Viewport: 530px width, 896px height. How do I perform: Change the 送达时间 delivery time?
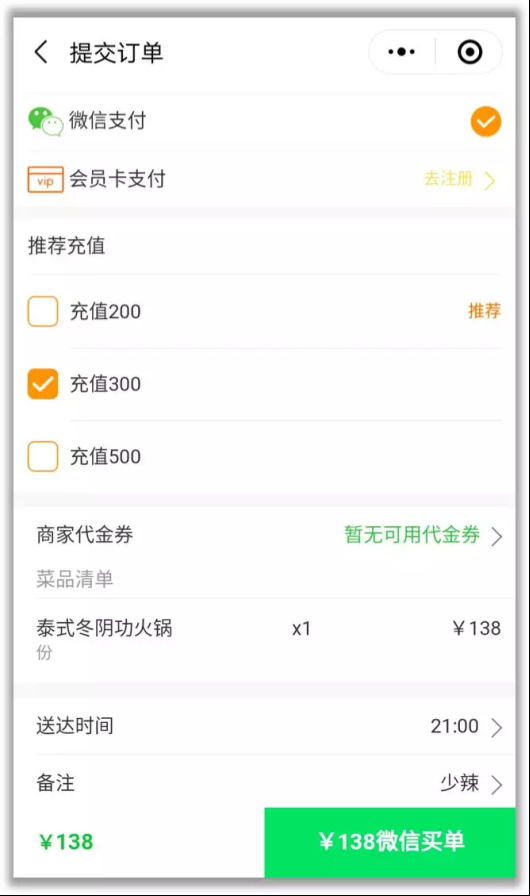[264, 726]
